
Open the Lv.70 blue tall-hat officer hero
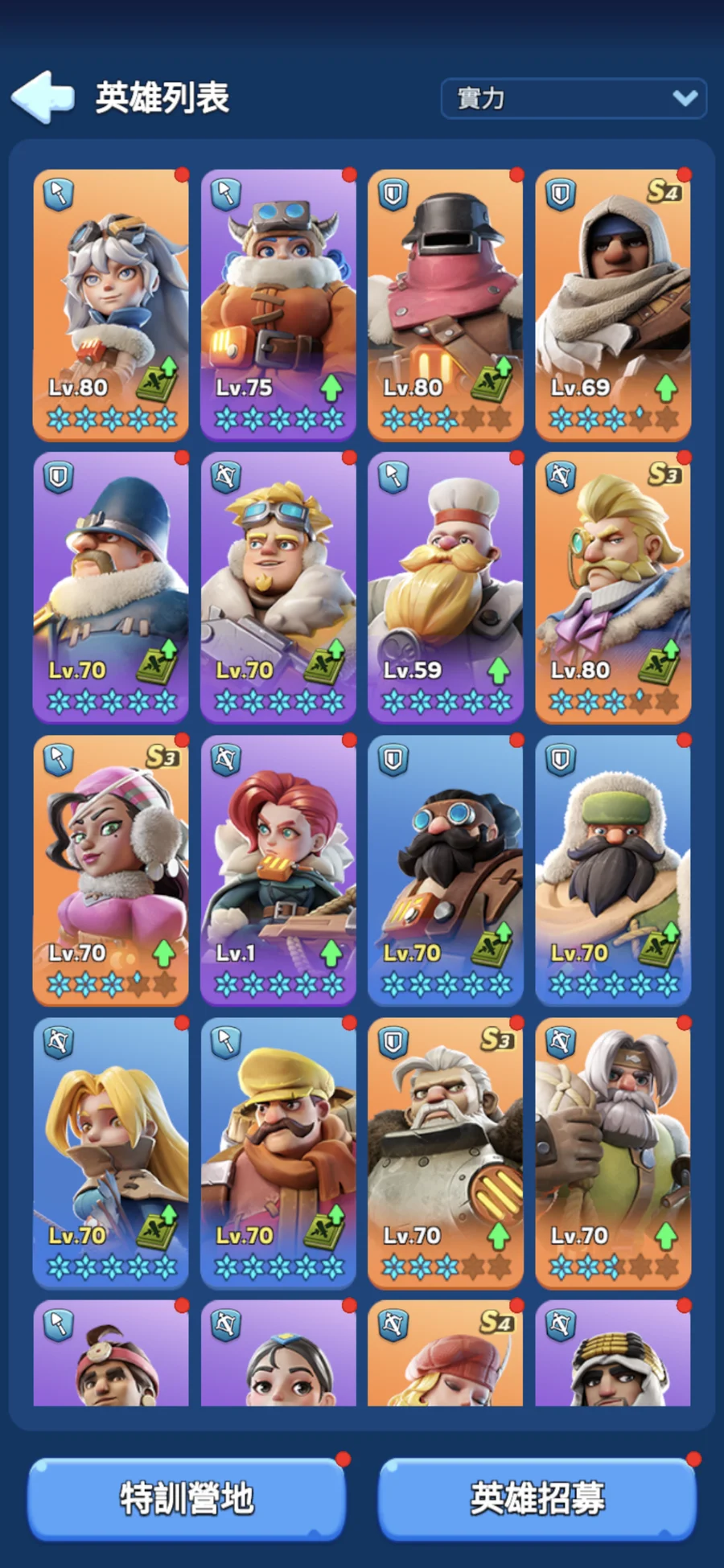click(x=111, y=588)
